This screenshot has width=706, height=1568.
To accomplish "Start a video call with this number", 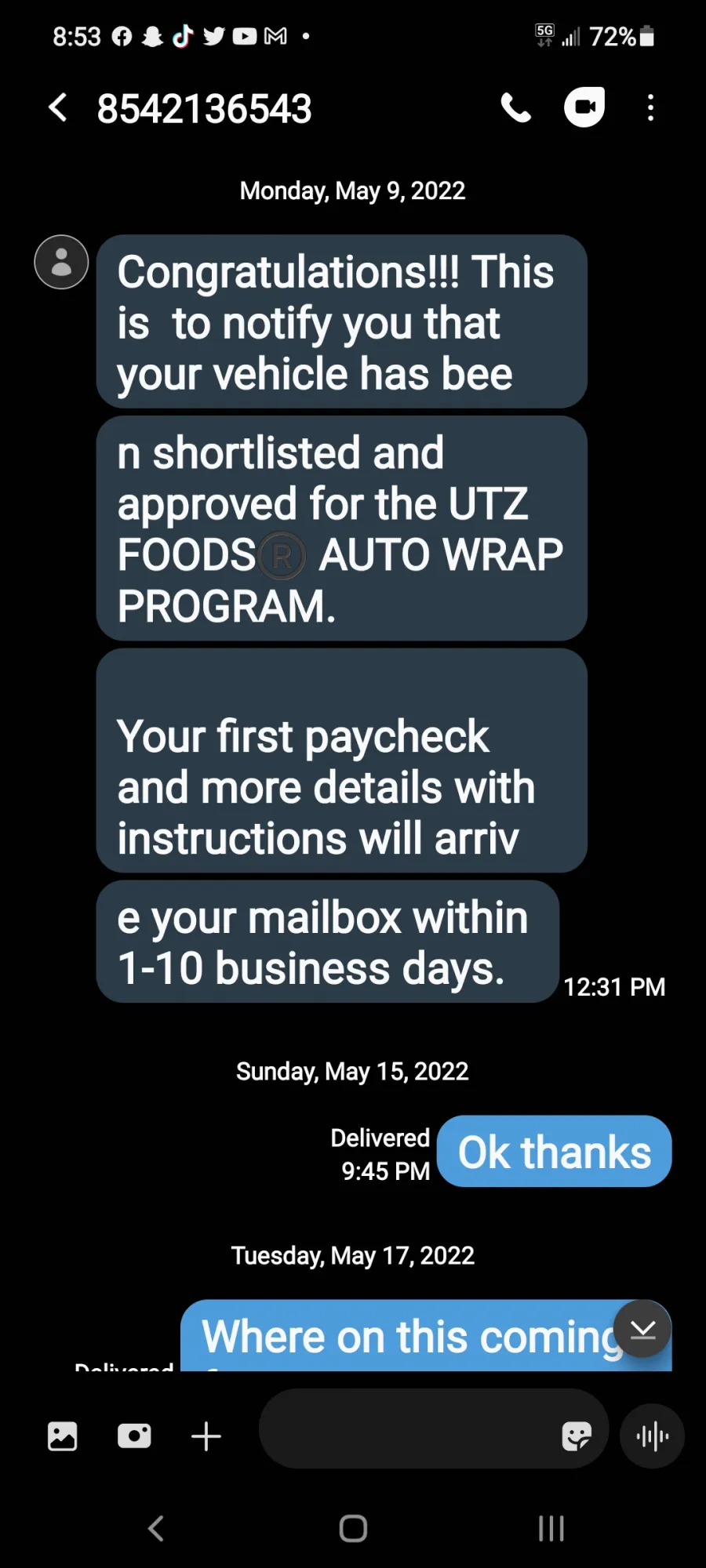I will 584,107.
